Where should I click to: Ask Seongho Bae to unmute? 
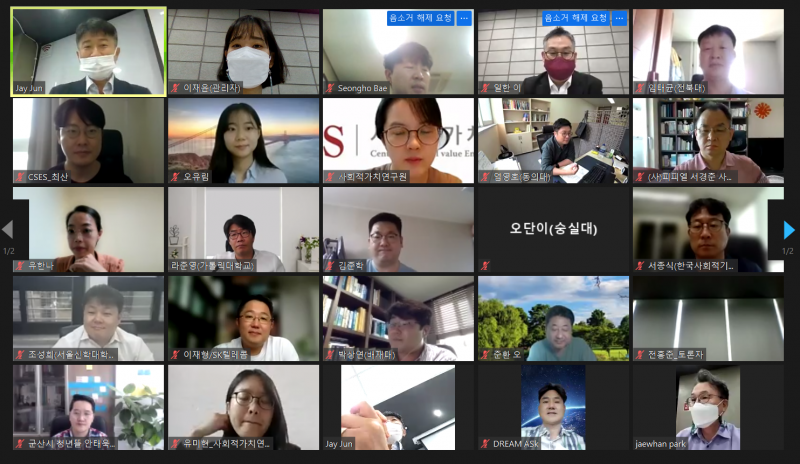point(420,18)
